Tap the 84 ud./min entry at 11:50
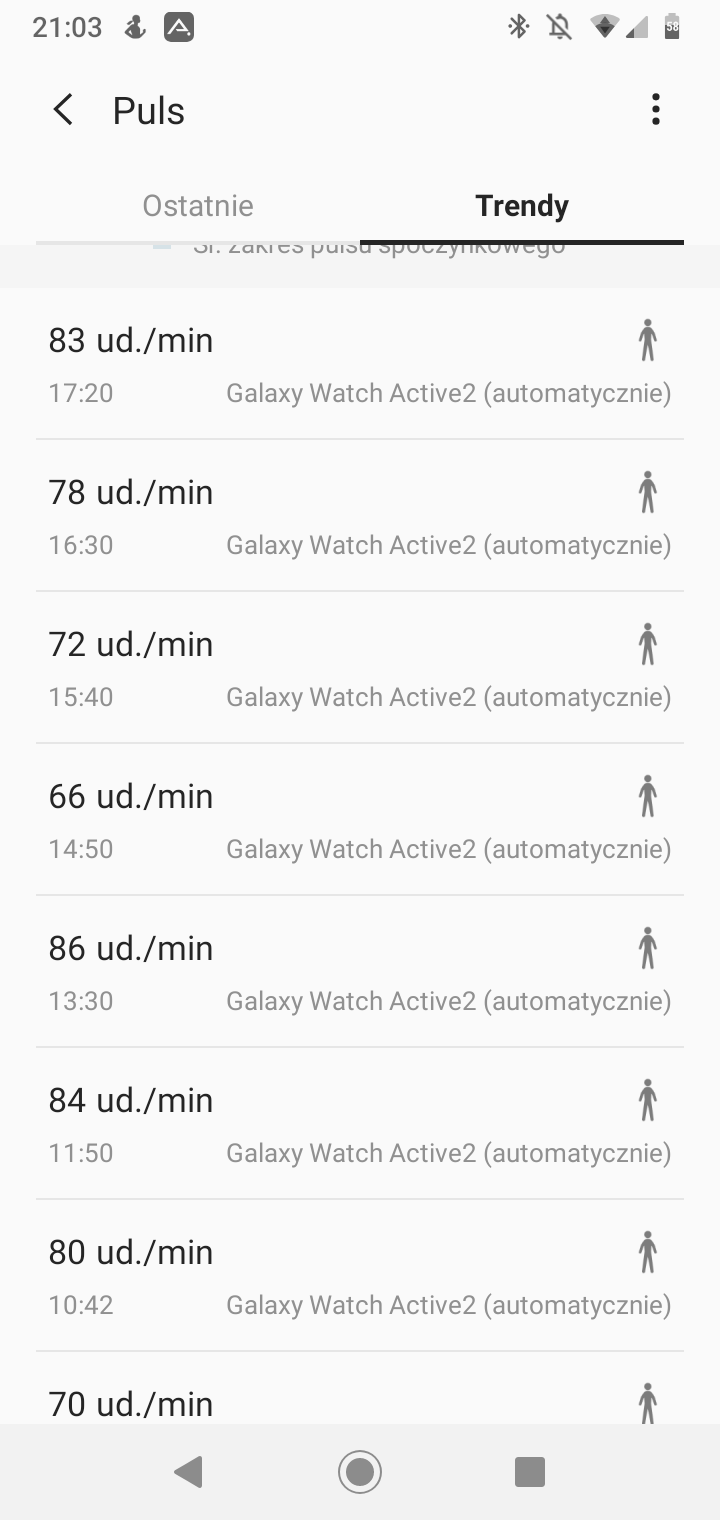Viewport: 720px width, 1520px height. point(360,1124)
